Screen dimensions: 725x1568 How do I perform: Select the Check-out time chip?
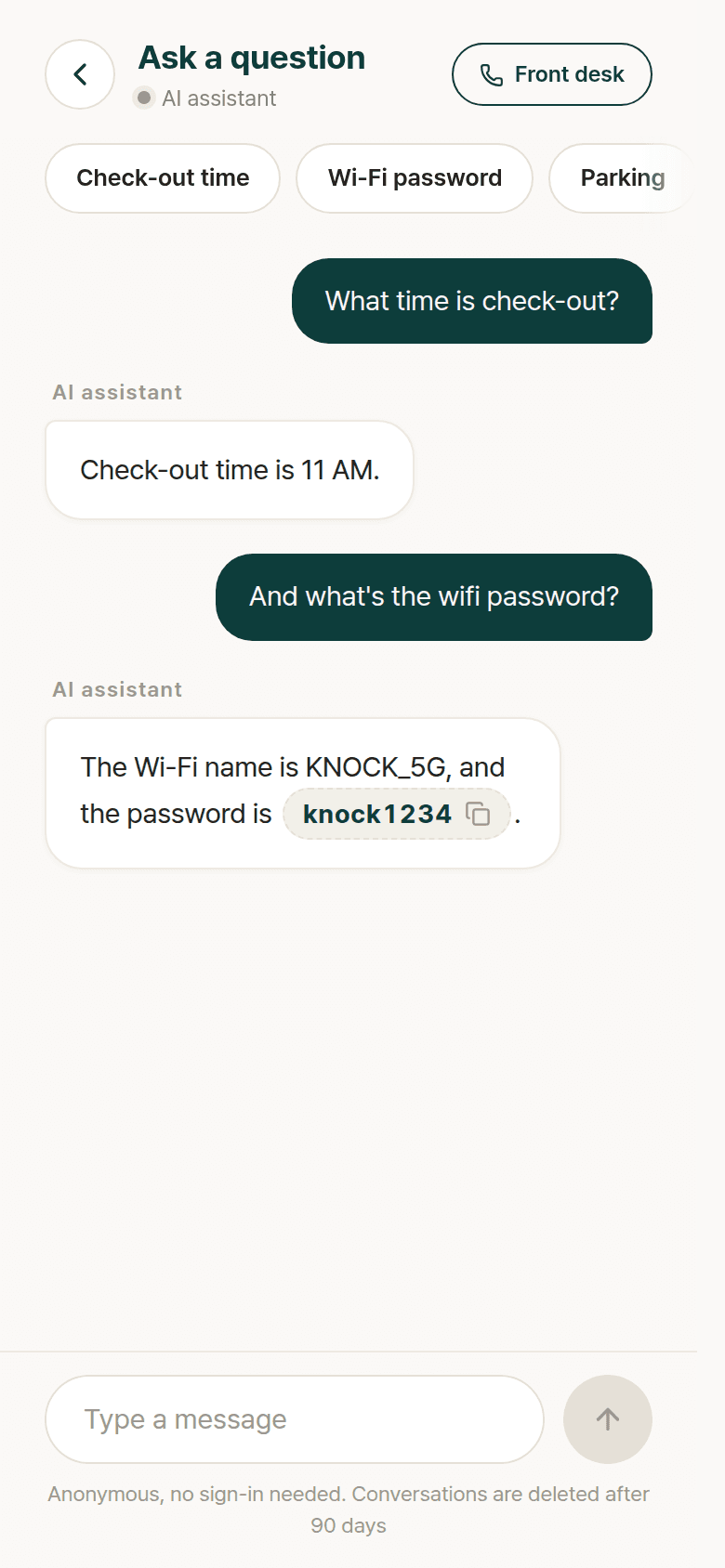(163, 178)
